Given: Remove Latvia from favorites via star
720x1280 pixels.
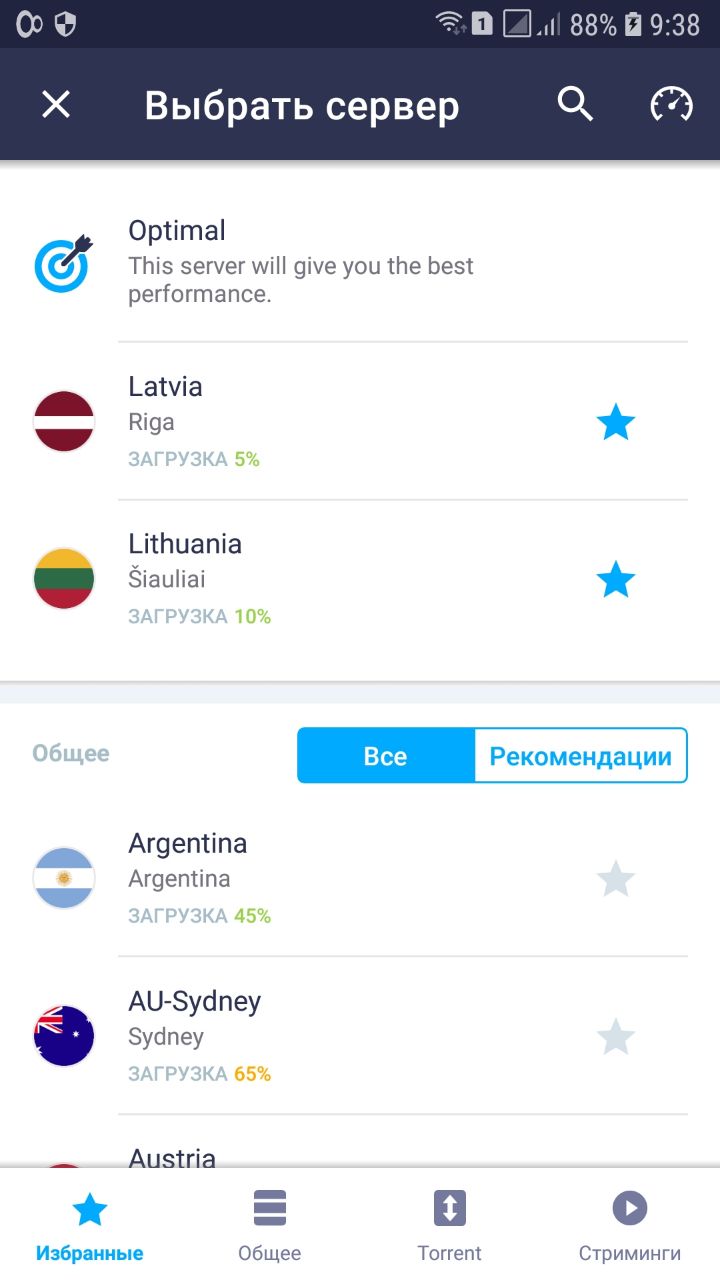Looking at the screenshot, I should [x=616, y=422].
